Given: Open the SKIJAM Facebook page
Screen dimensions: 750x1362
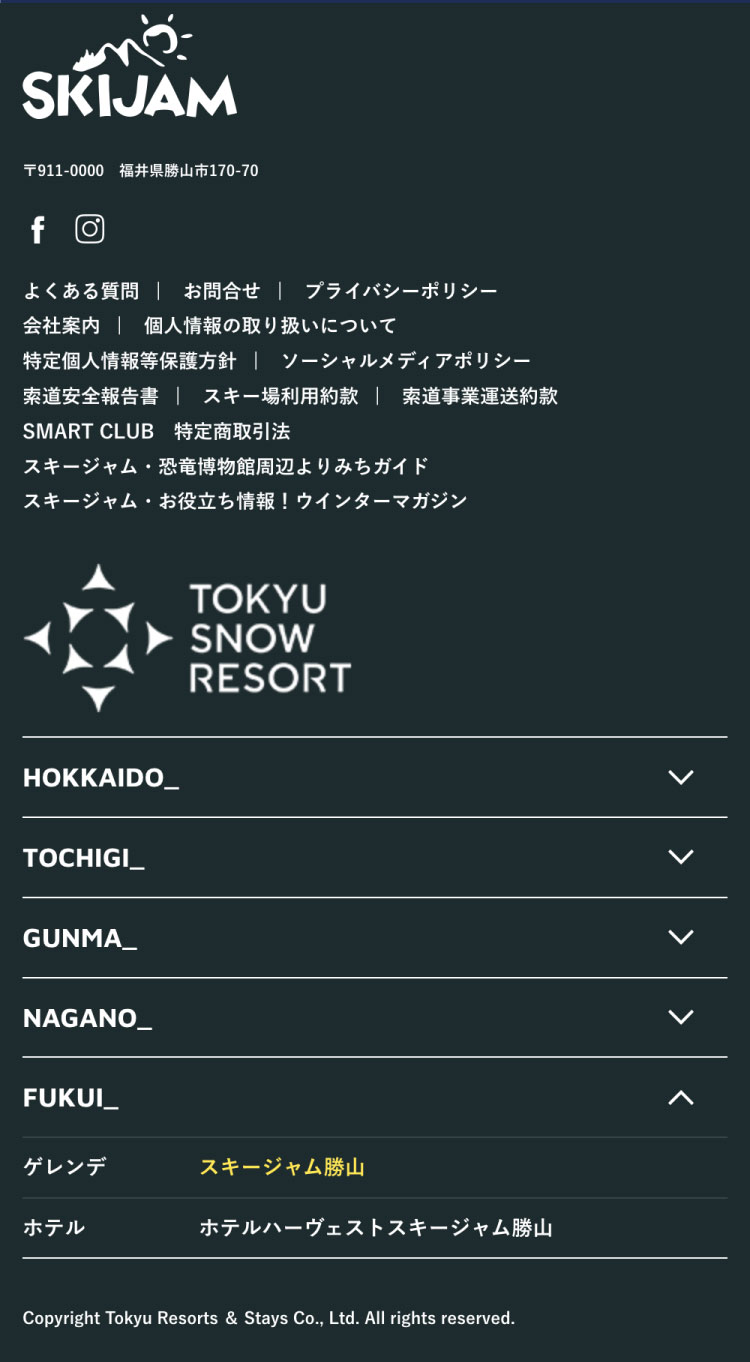Looking at the screenshot, I should (38, 230).
